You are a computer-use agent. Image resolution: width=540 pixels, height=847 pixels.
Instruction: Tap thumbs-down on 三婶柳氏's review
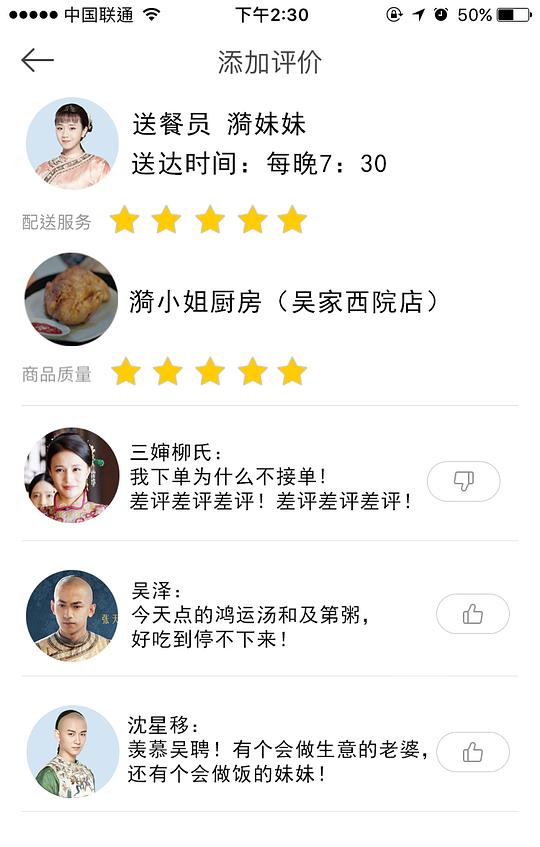click(x=463, y=481)
